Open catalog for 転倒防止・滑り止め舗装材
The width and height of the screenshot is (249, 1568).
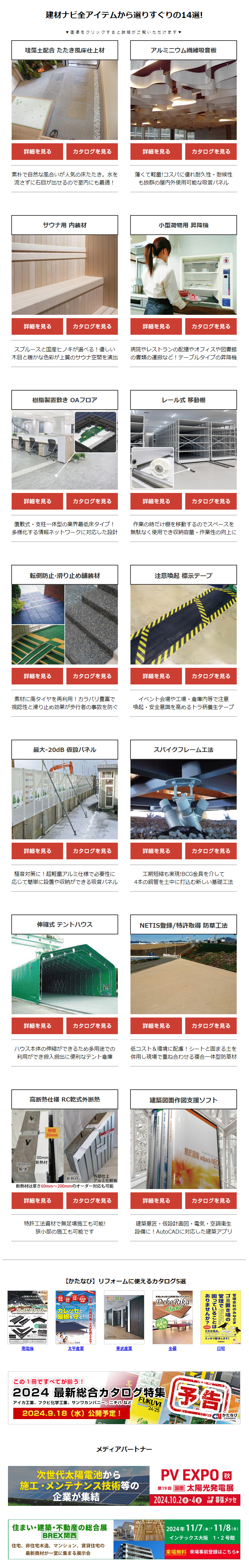click(x=92, y=676)
